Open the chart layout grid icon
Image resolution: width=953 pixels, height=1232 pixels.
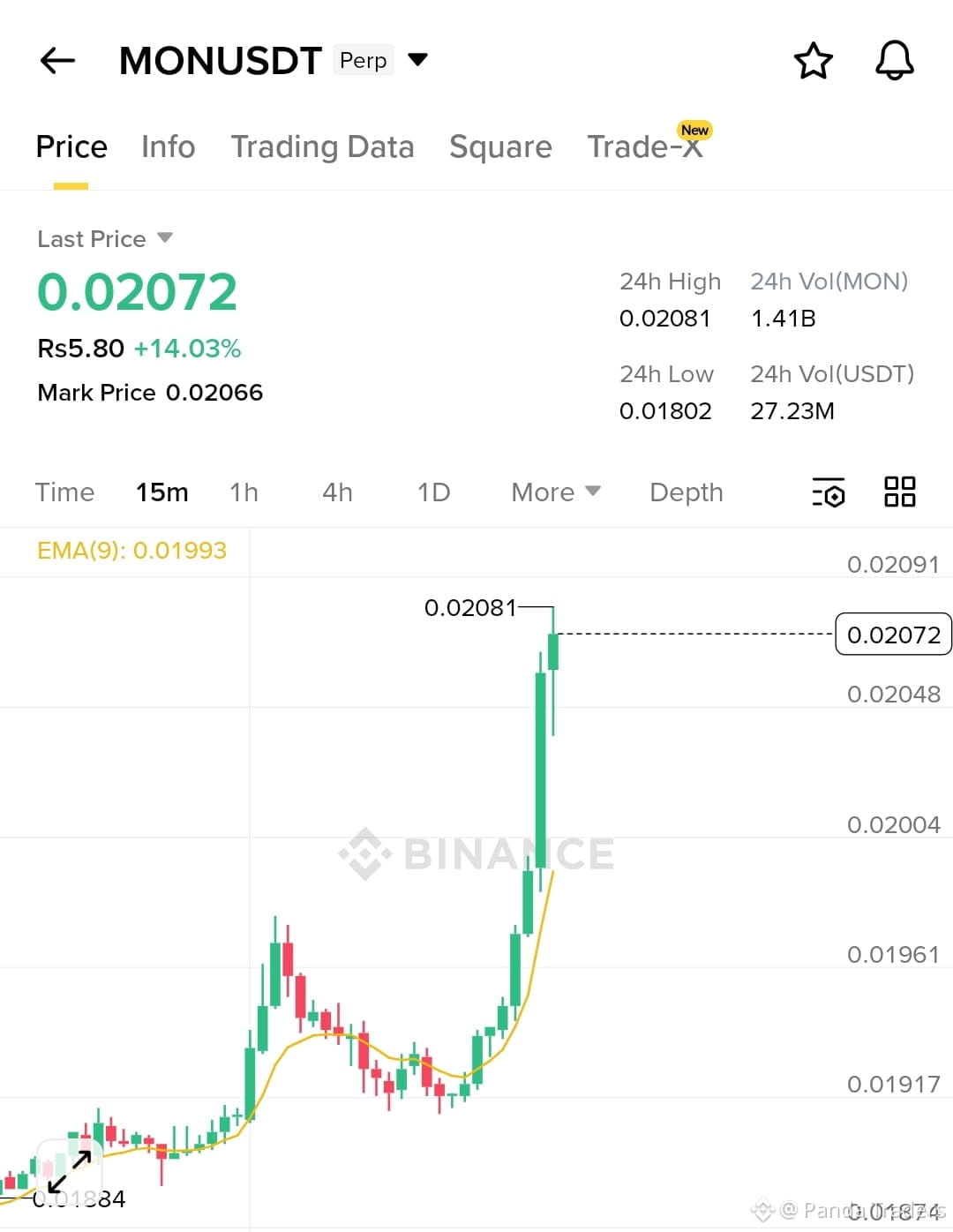tap(901, 492)
